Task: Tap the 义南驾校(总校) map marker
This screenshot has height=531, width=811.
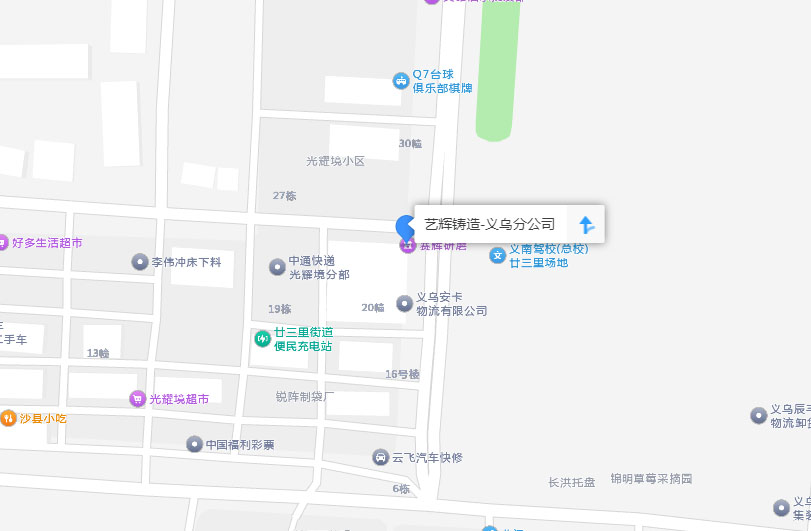Action: point(497,255)
